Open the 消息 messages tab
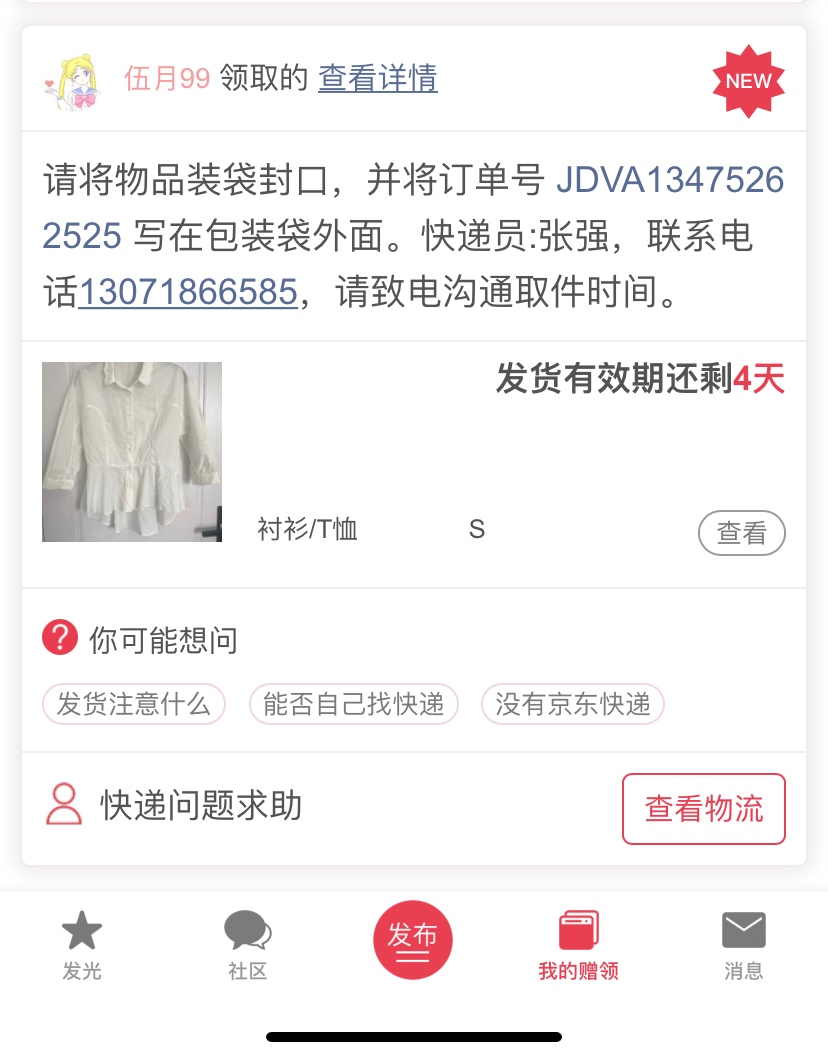Image resolution: width=828 pixels, height=1058 pixels. point(743,945)
